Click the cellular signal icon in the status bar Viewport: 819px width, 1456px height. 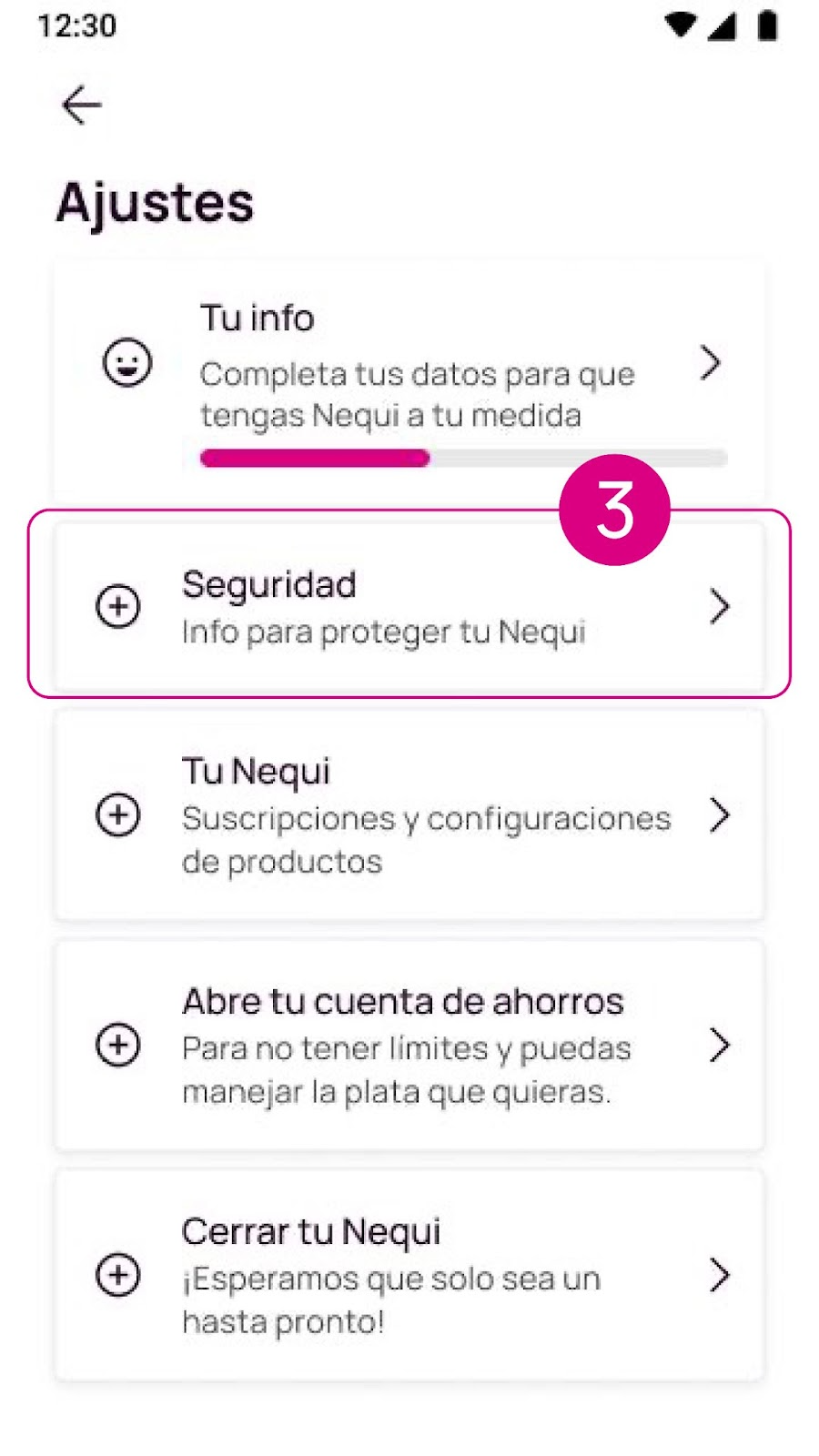(722, 25)
